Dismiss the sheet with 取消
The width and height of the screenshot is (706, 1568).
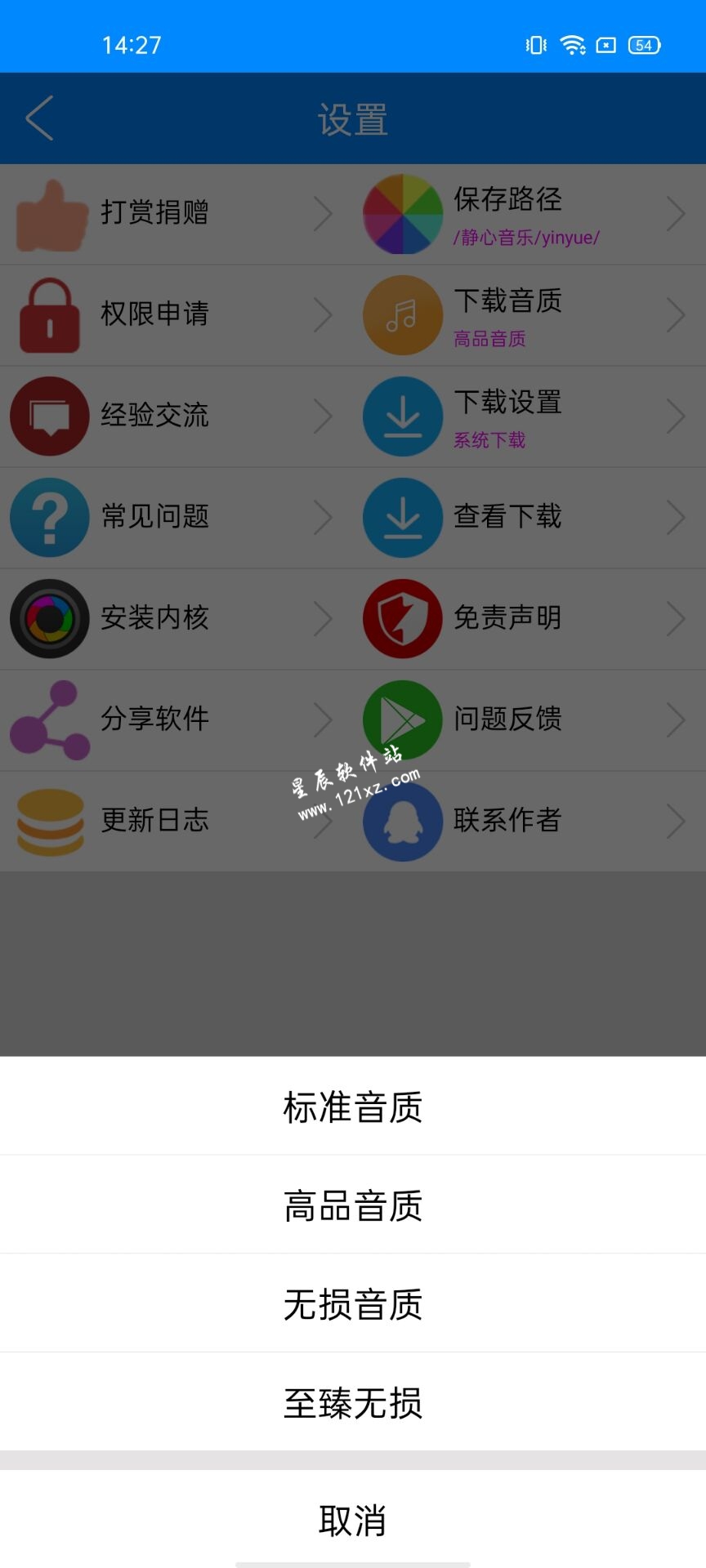pyautogui.click(x=353, y=1520)
